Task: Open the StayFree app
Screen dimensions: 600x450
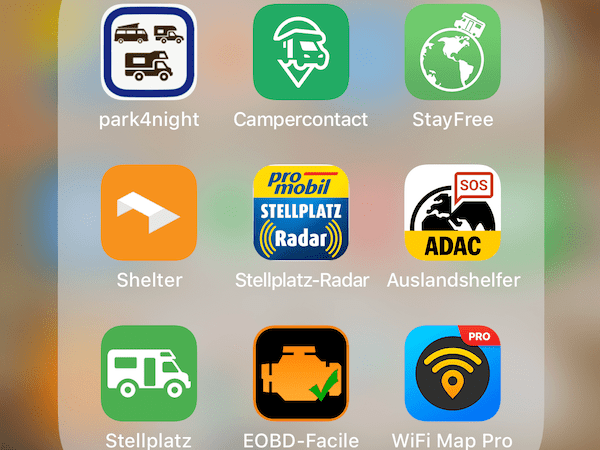Action: 452,51
